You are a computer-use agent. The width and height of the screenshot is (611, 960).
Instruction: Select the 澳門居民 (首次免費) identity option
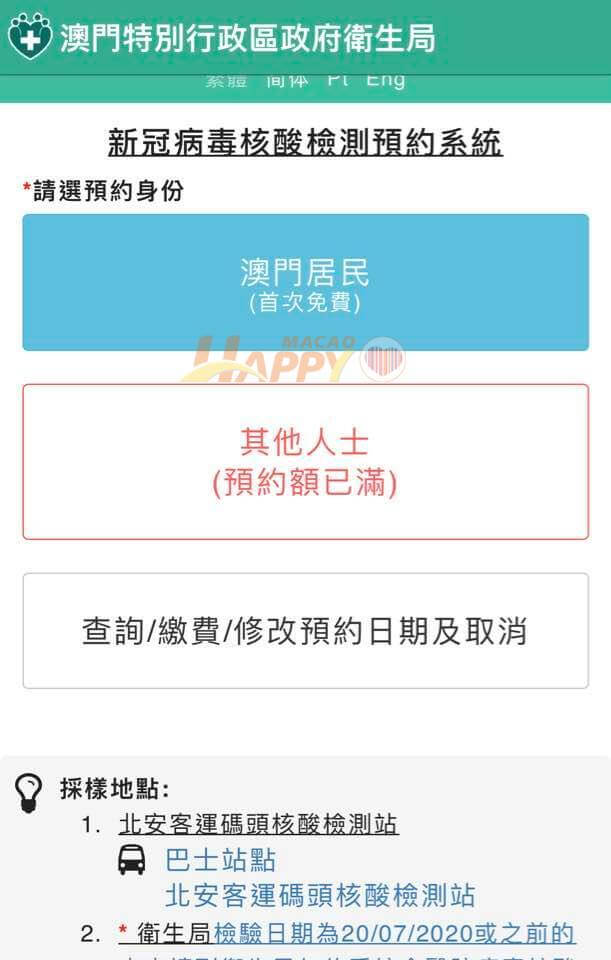point(305,282)
